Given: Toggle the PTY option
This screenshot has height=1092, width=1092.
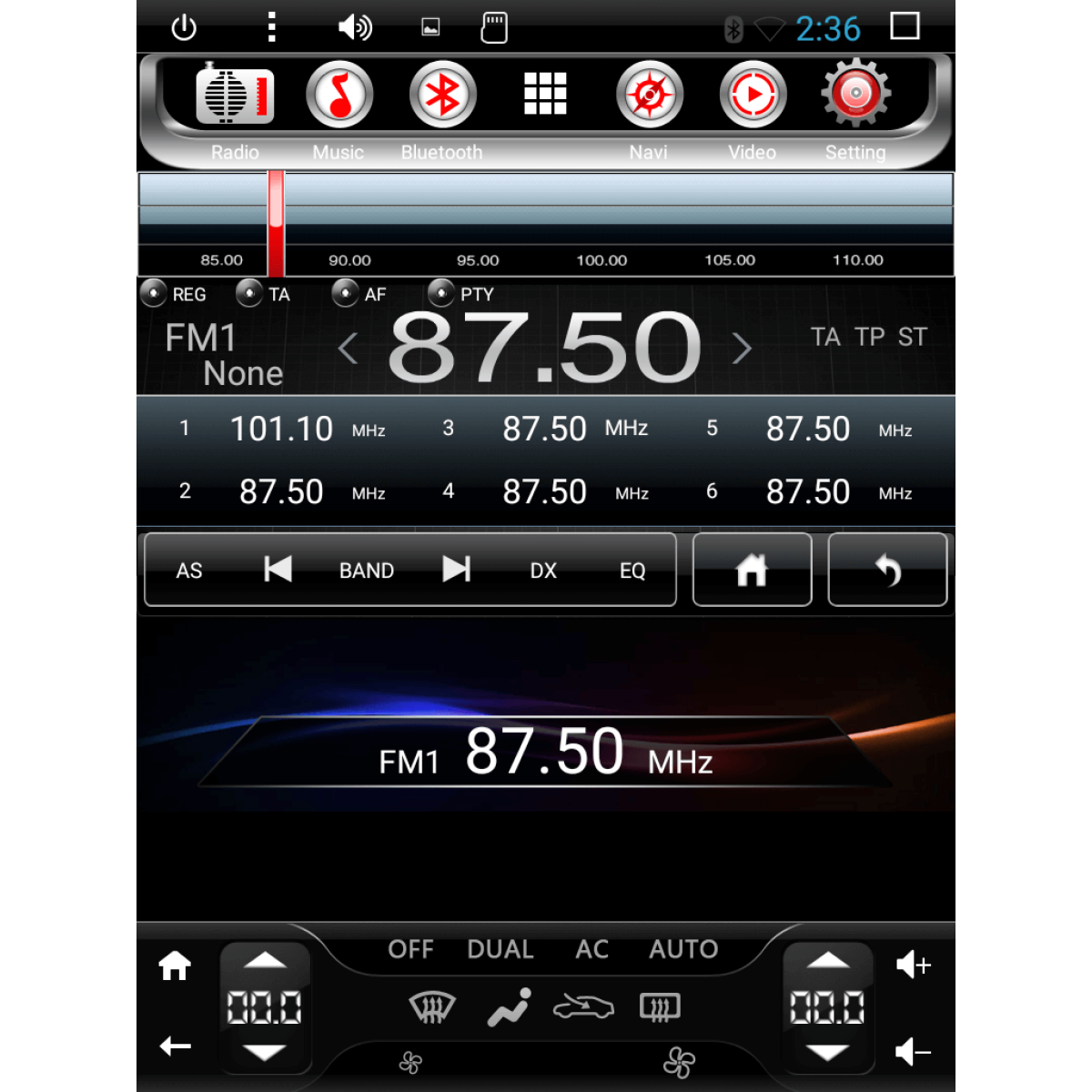Looking at the screenshot, I should (x=441, y=293).
